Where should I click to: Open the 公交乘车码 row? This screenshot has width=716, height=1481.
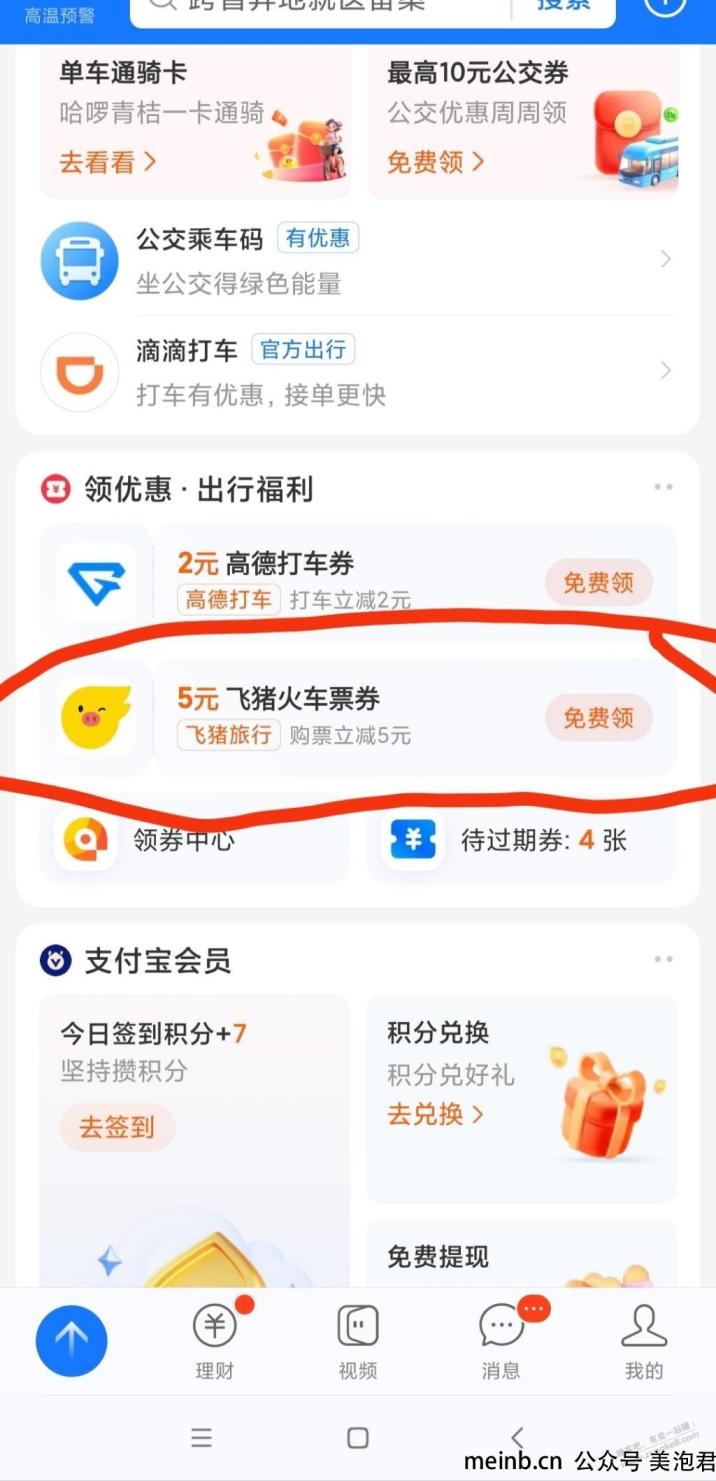(357, 260)
